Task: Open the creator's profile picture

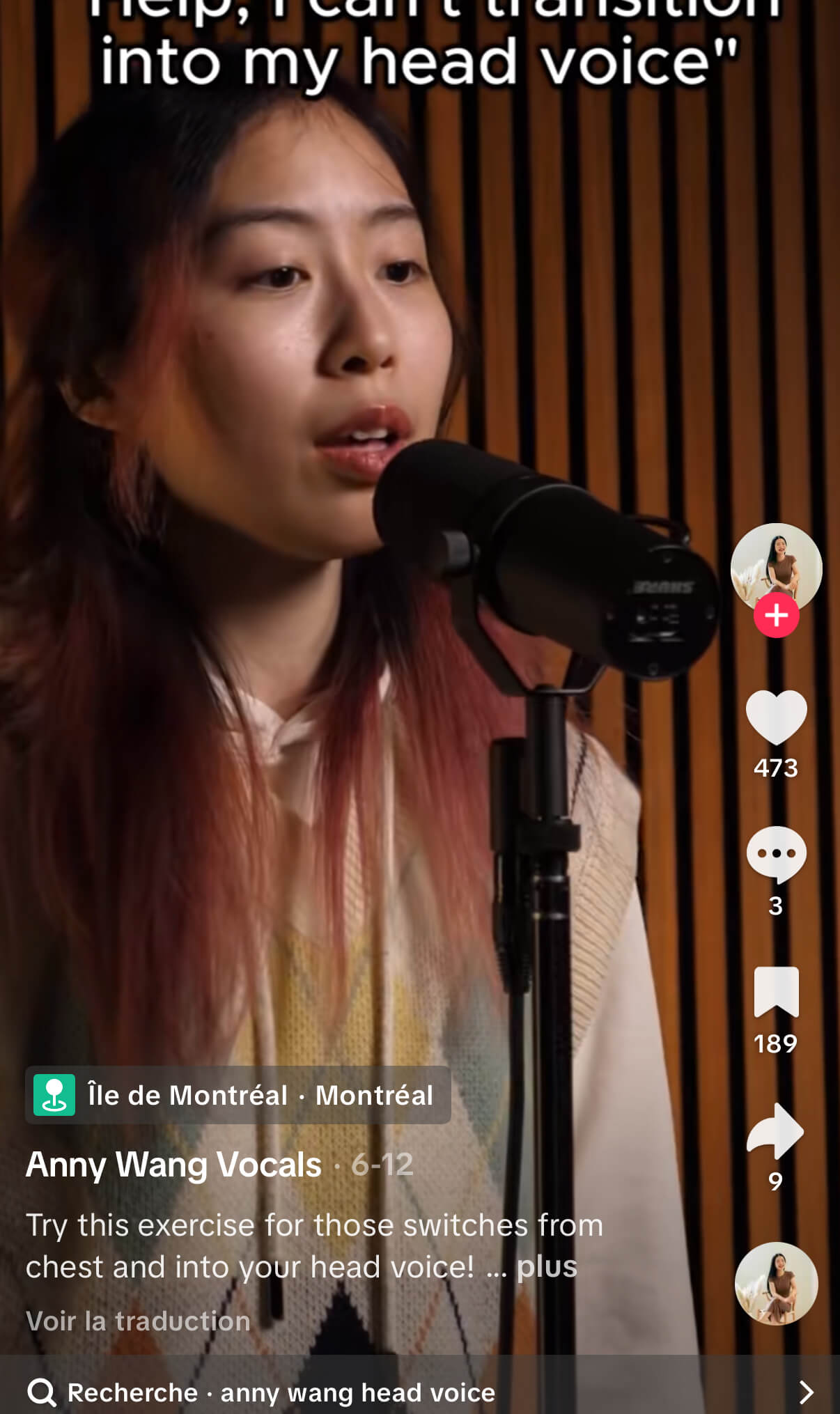Action: [x=776, y=566]
